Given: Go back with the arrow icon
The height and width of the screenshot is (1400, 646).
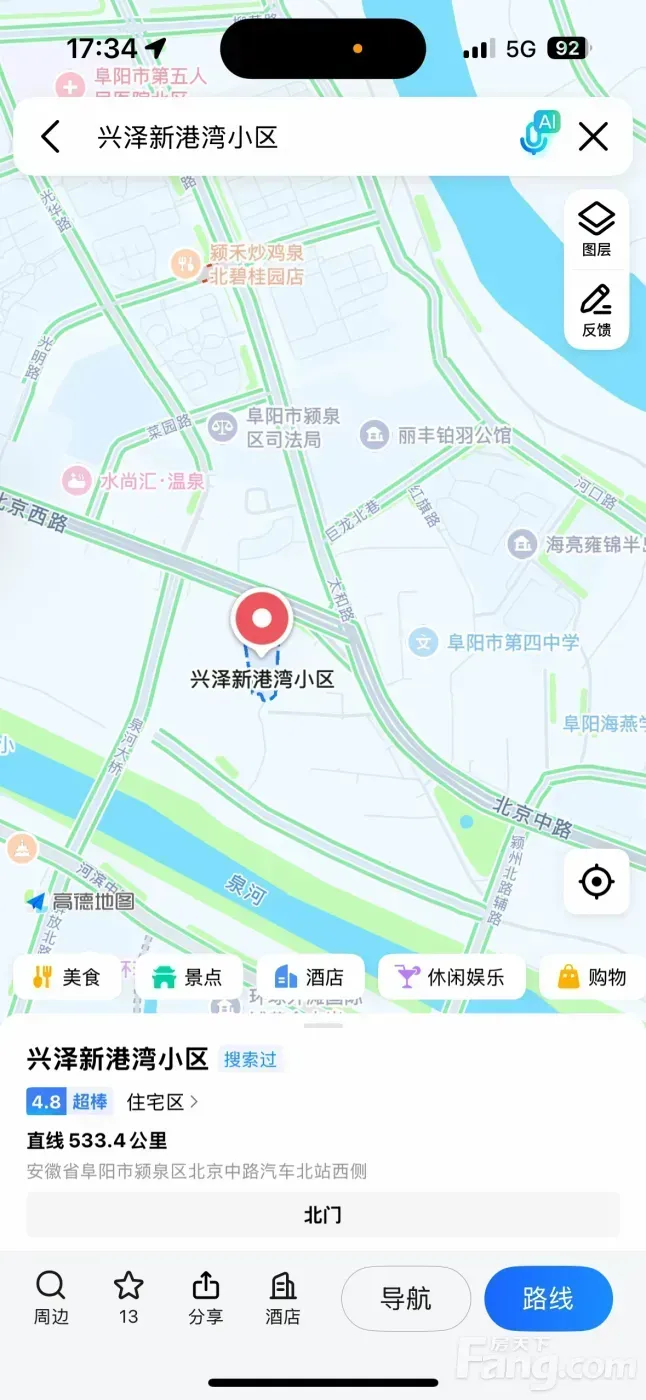Looking at the screenshot, I should click(x=50, y=137).
